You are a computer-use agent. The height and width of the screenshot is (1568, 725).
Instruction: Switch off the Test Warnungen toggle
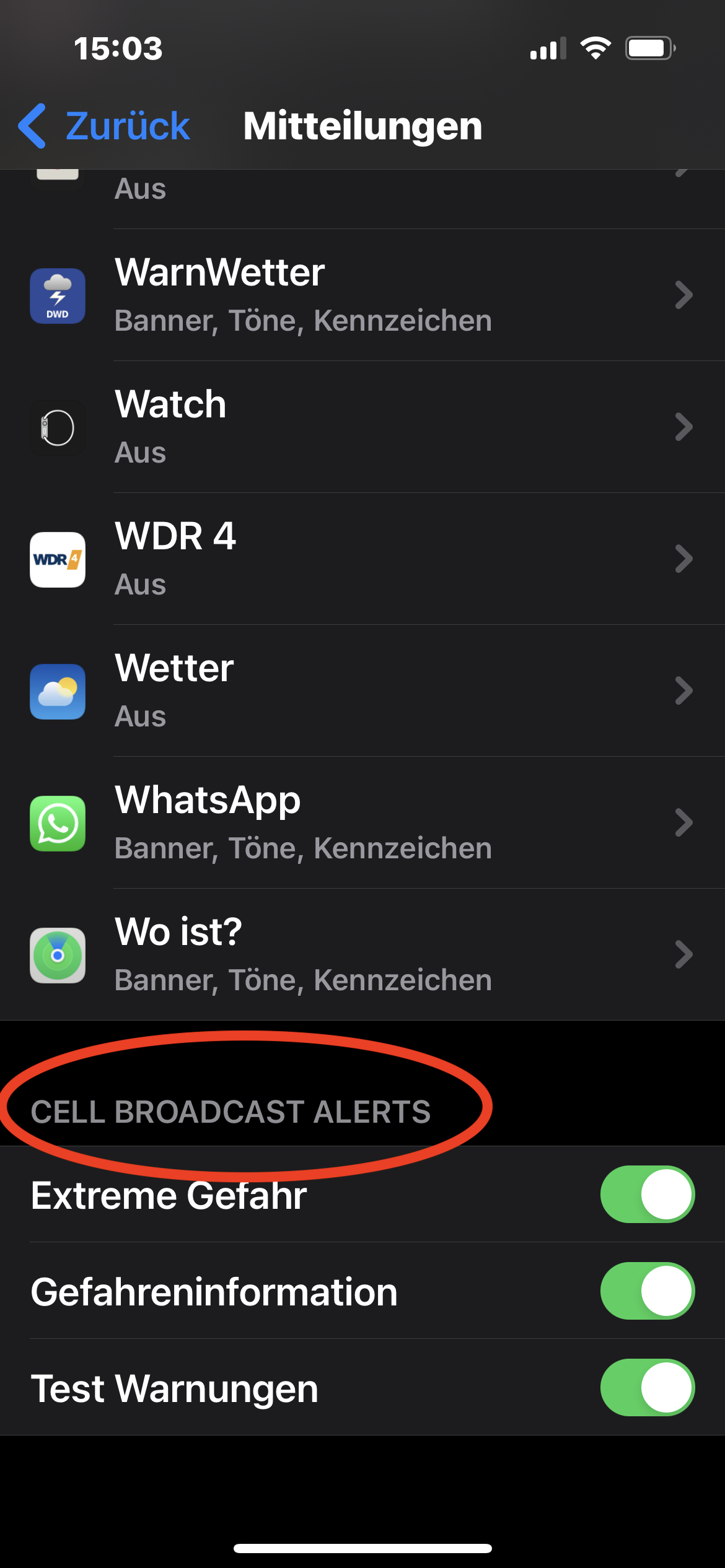647,1387
